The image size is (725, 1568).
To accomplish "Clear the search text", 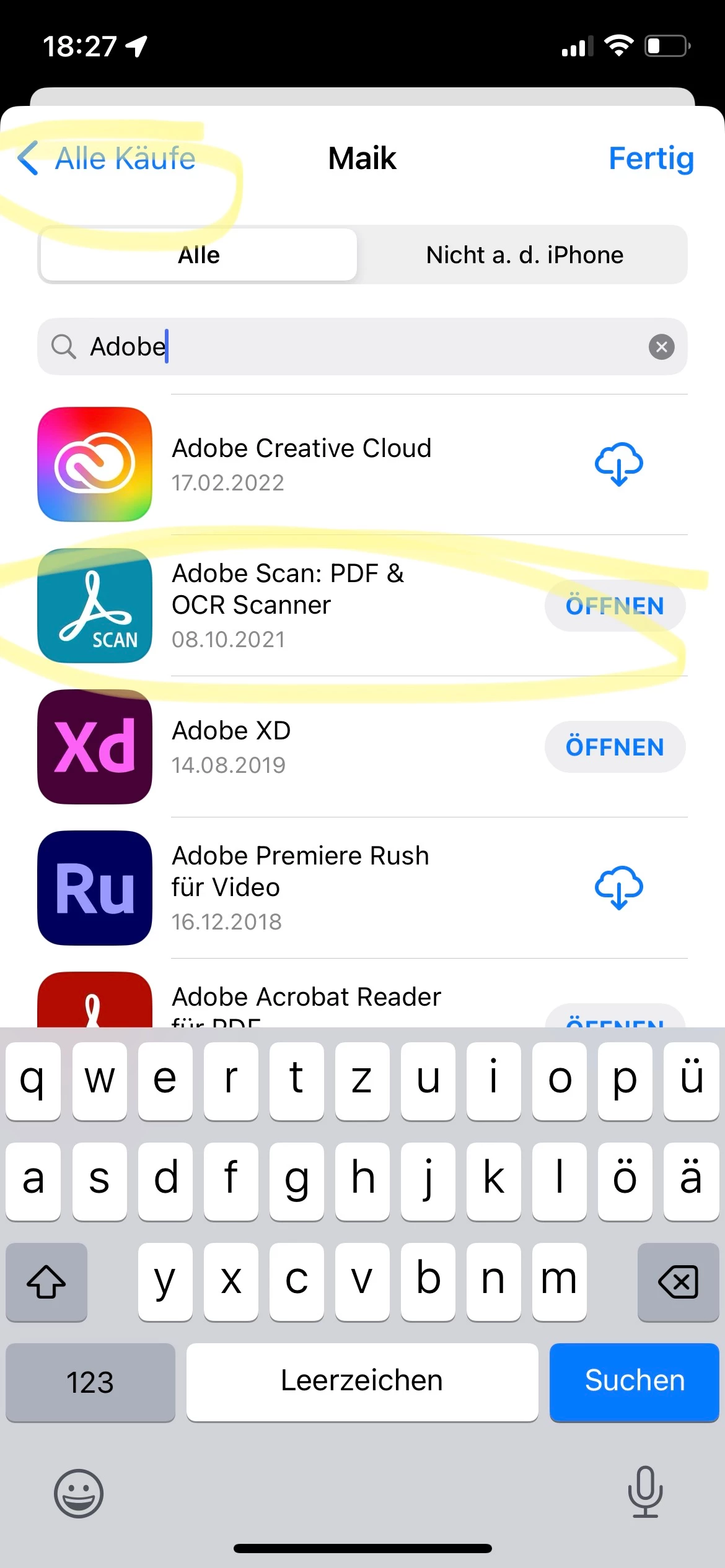I will click(x=661, y=347).
